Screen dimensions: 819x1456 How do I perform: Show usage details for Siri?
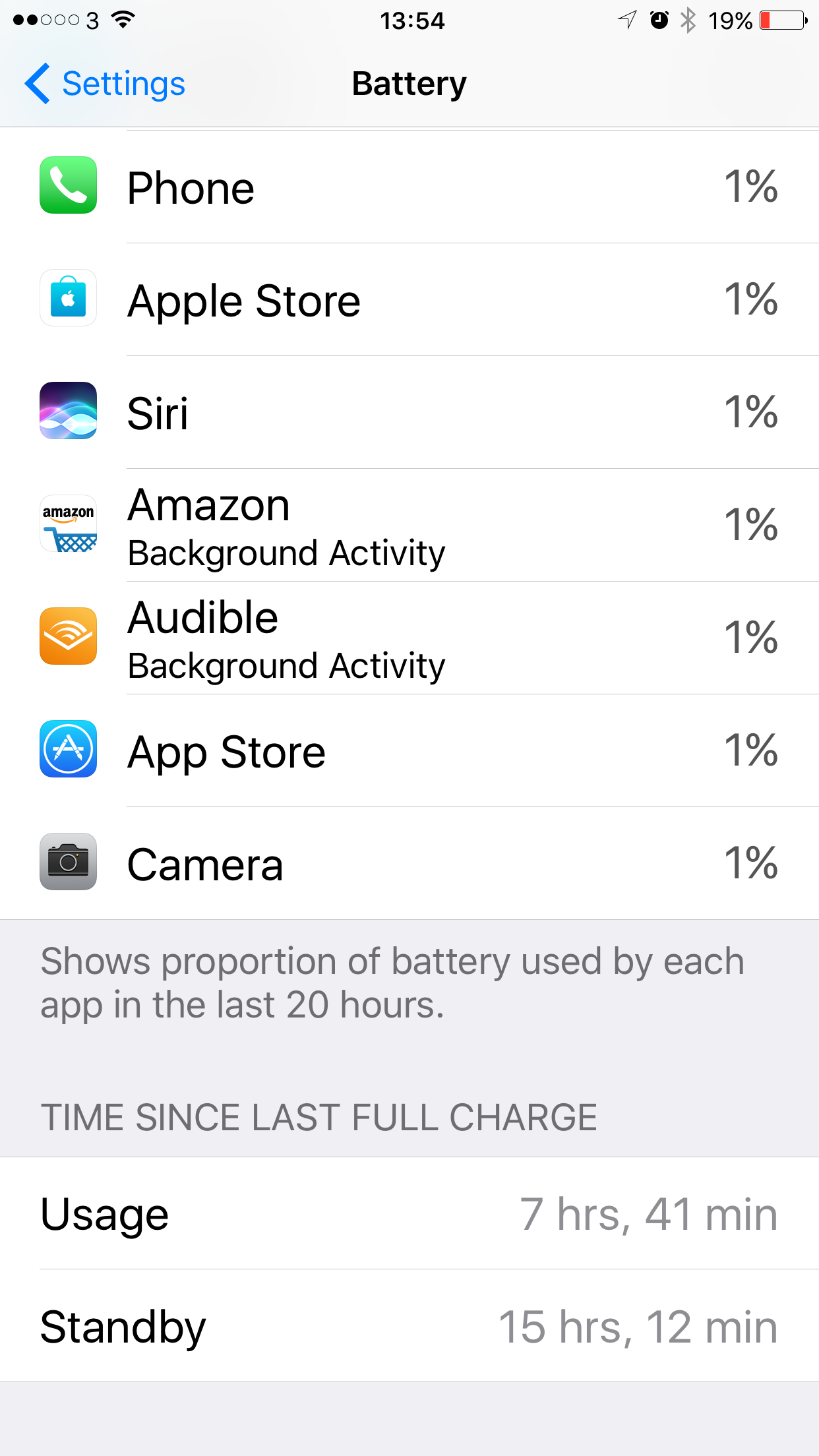click(x=409, y=413)
